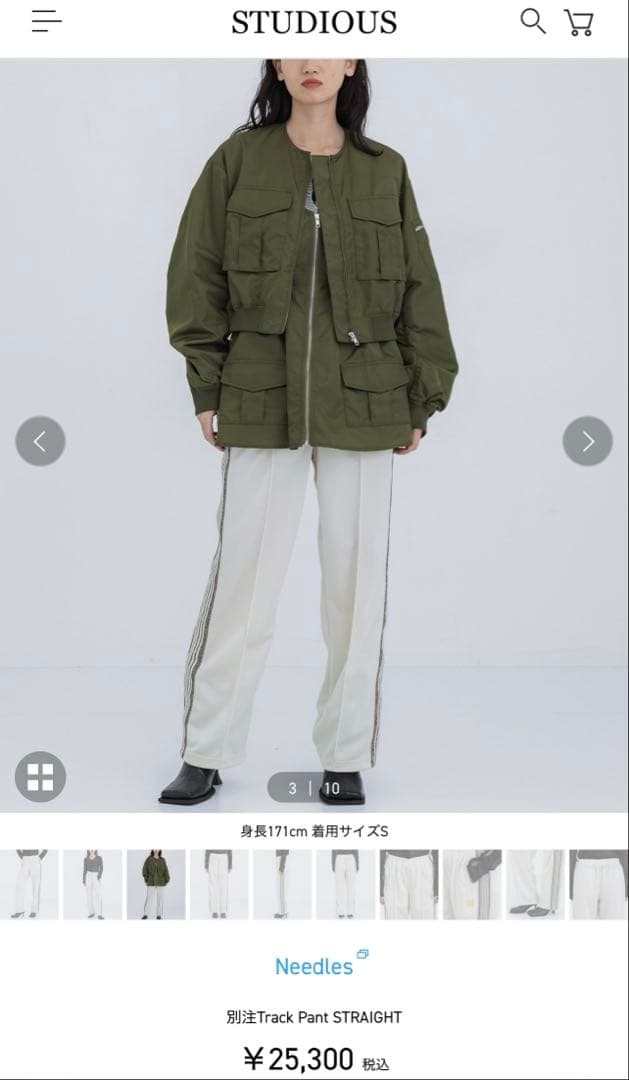Select the fifth thumbnail side view

282,885
